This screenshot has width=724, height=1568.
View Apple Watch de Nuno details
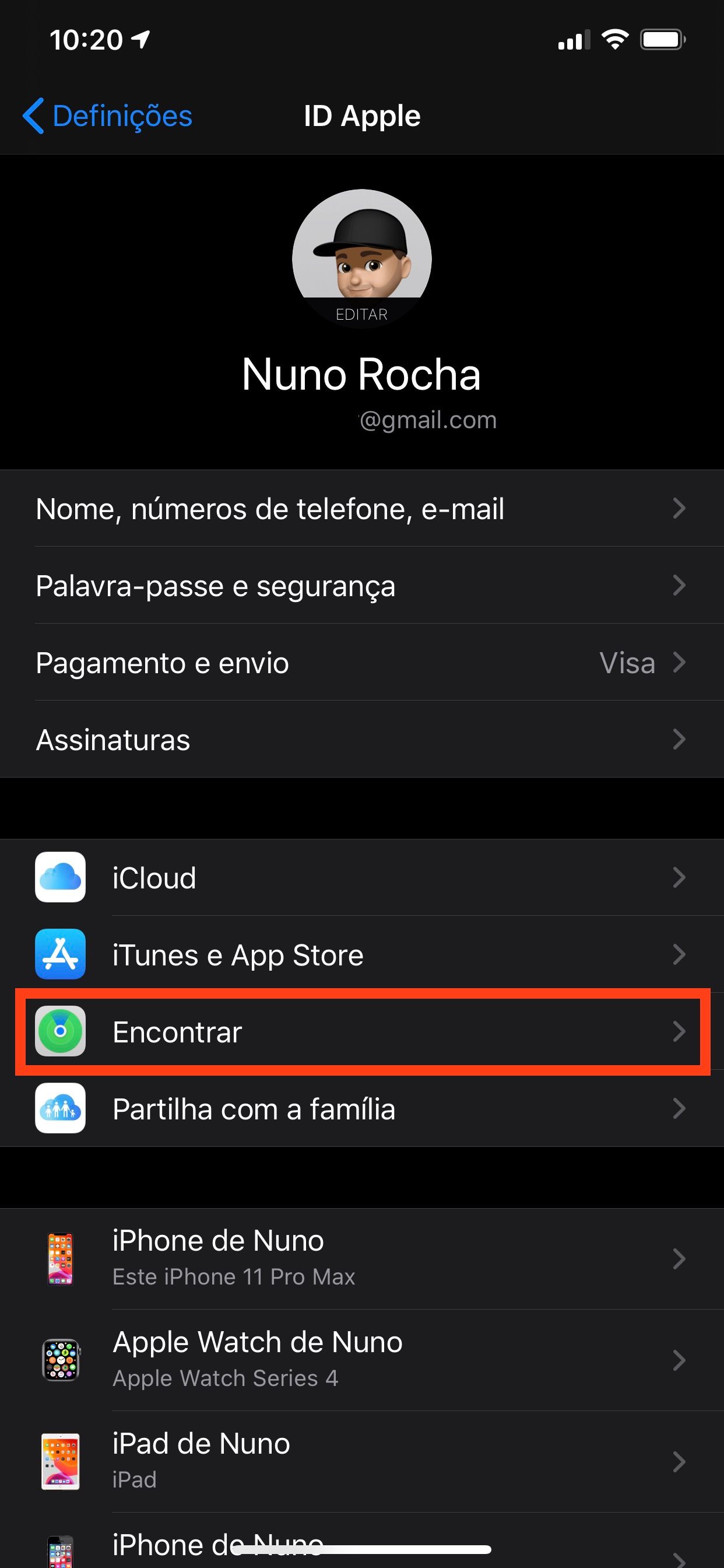pos(361,1359)
